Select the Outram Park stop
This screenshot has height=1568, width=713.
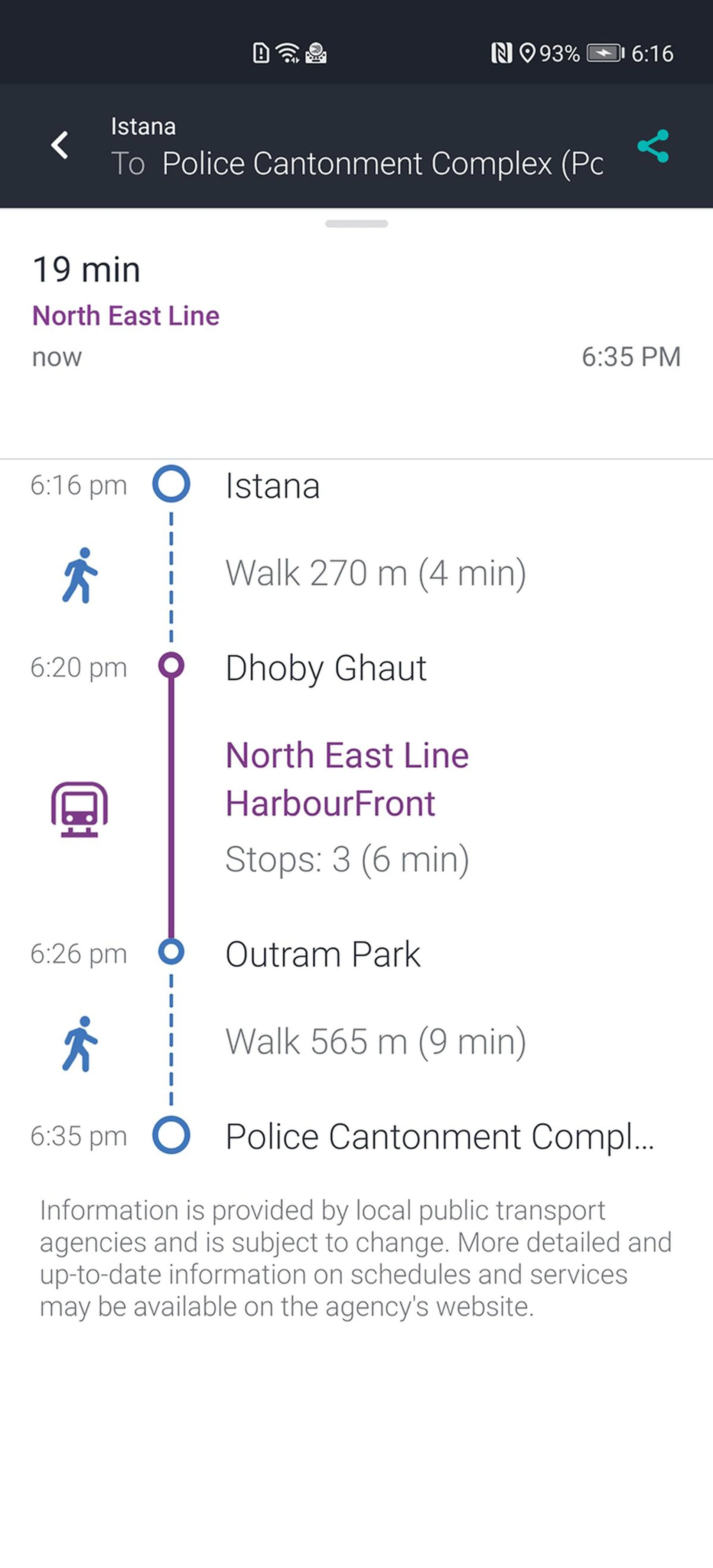(322, 954)
